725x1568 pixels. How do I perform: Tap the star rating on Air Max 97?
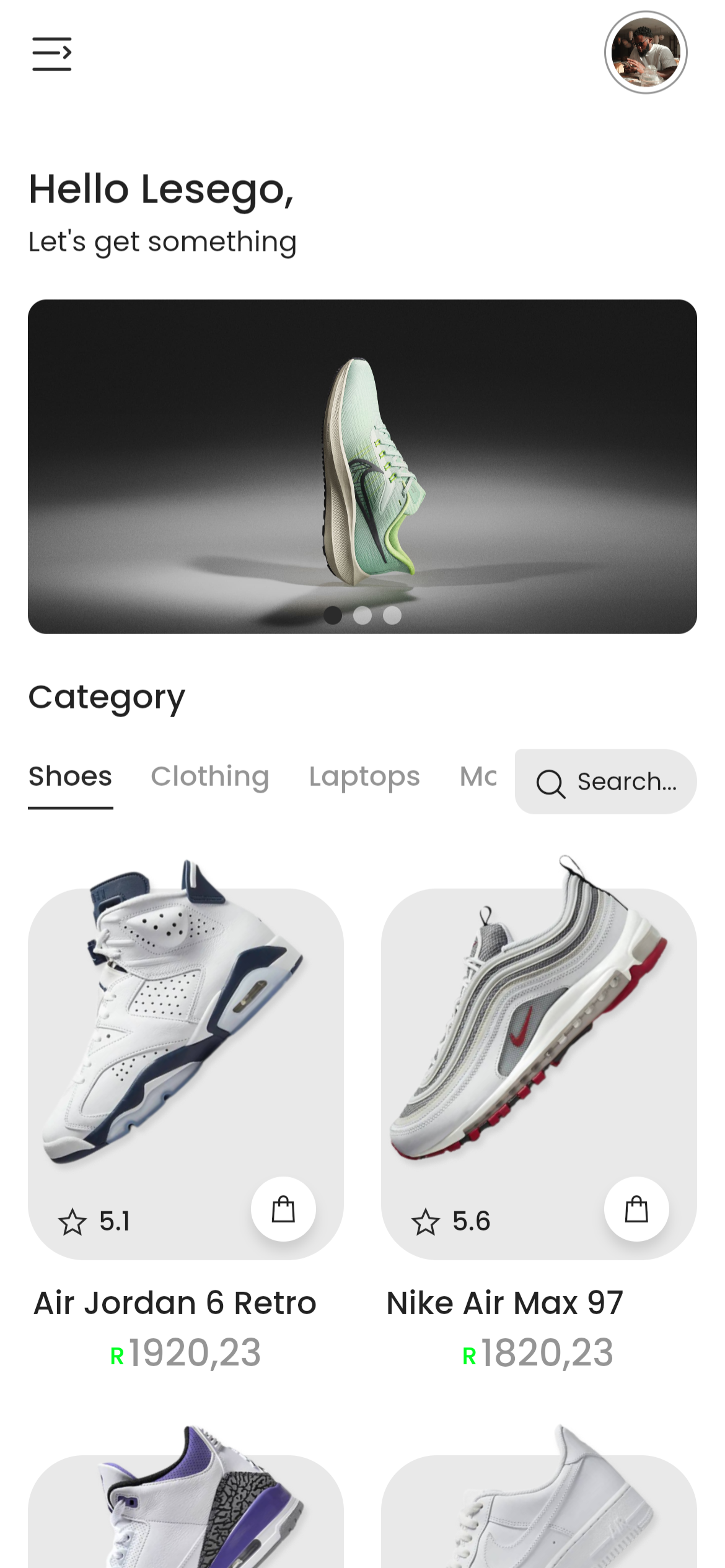pyautogui.click(x=426, y=1222)
